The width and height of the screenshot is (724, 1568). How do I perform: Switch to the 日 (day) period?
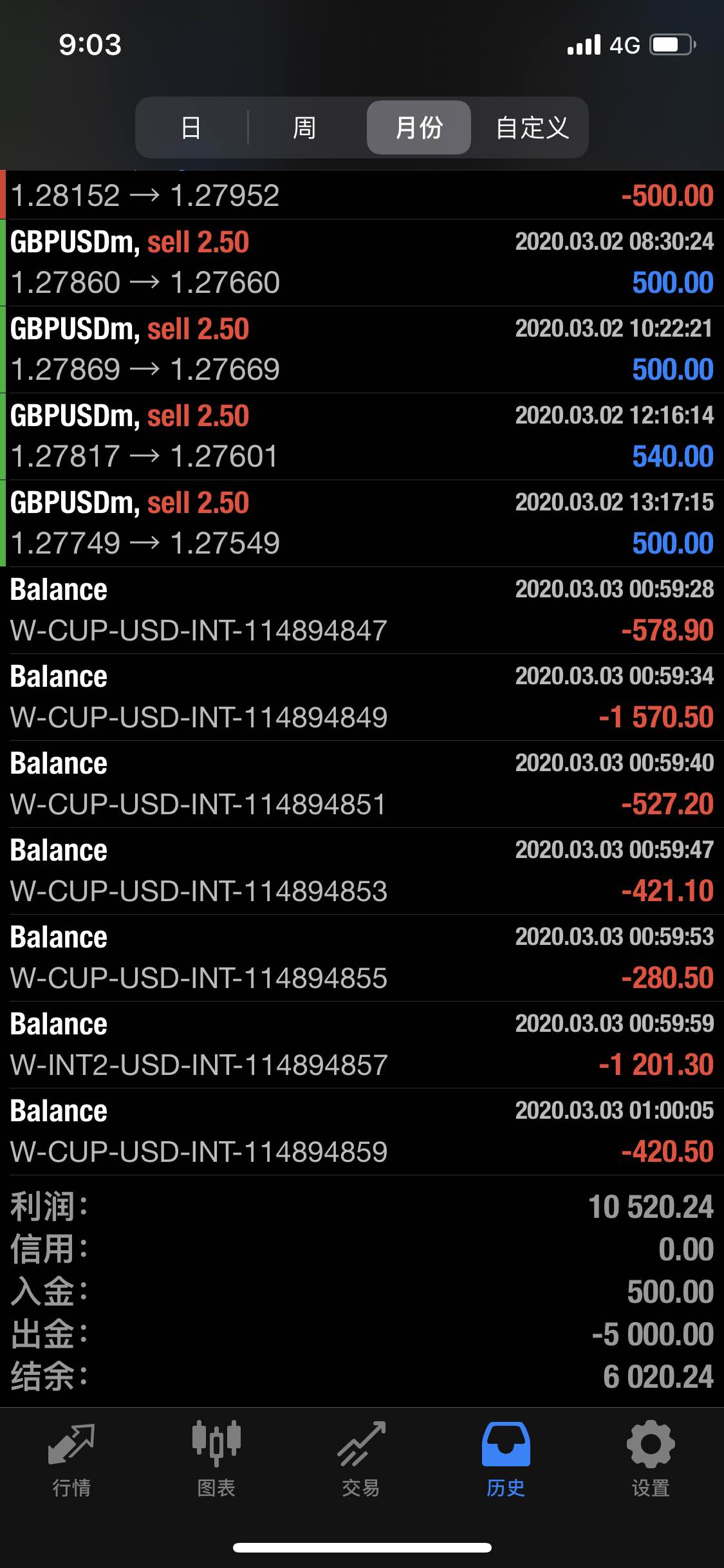[x=191, y=127]
